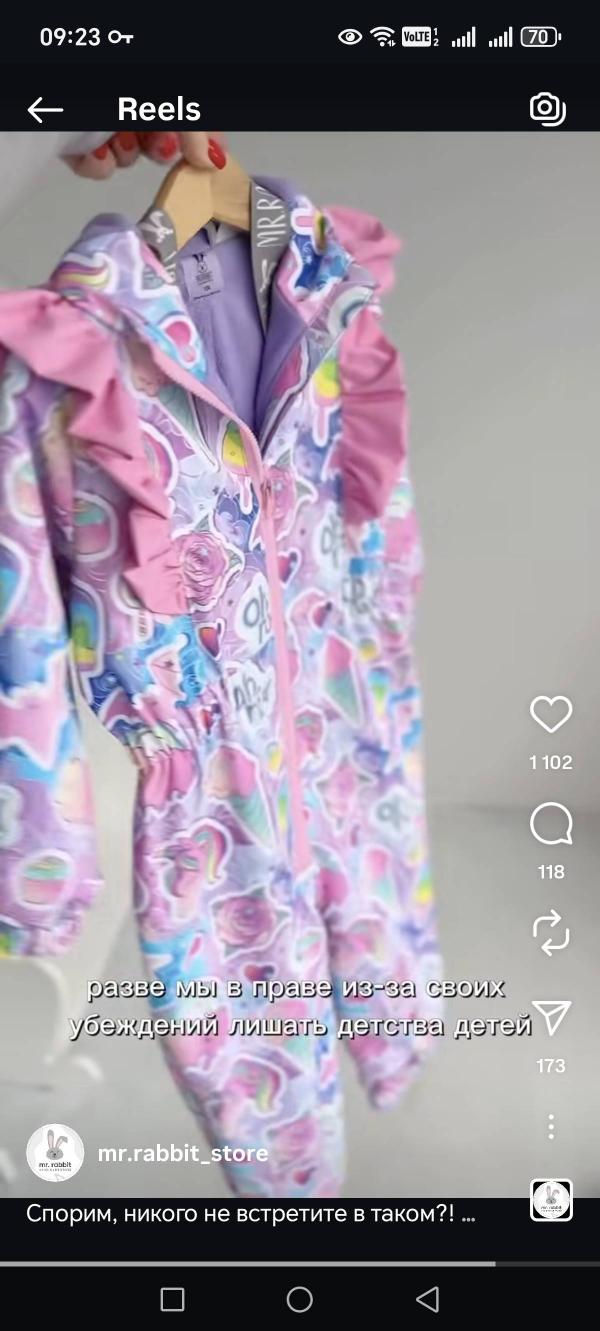Open the mr.rabbit_store username link
The height and width of the screenshot is (1331, 600).
pyautogui.click(x=183, y=1153)
